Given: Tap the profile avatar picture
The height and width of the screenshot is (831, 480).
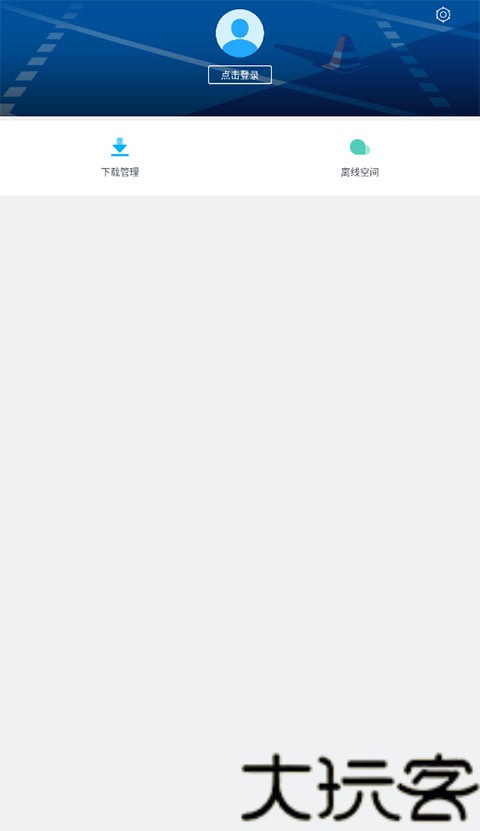Looking at the screenshot, I should (x=240, y=33).
